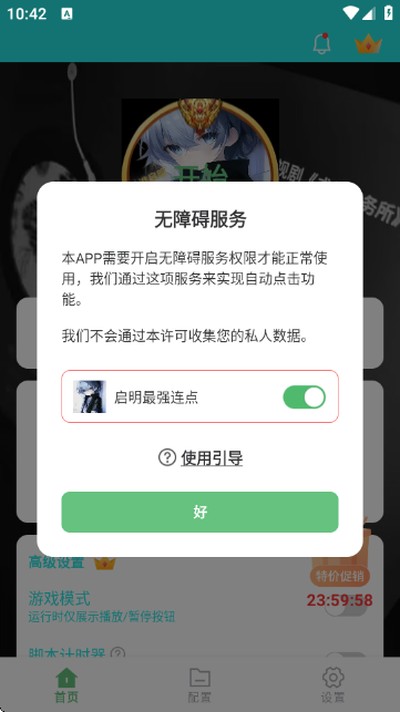Open the VIP crown icon
The image size is (400, 712).
[x=368, y=44]
